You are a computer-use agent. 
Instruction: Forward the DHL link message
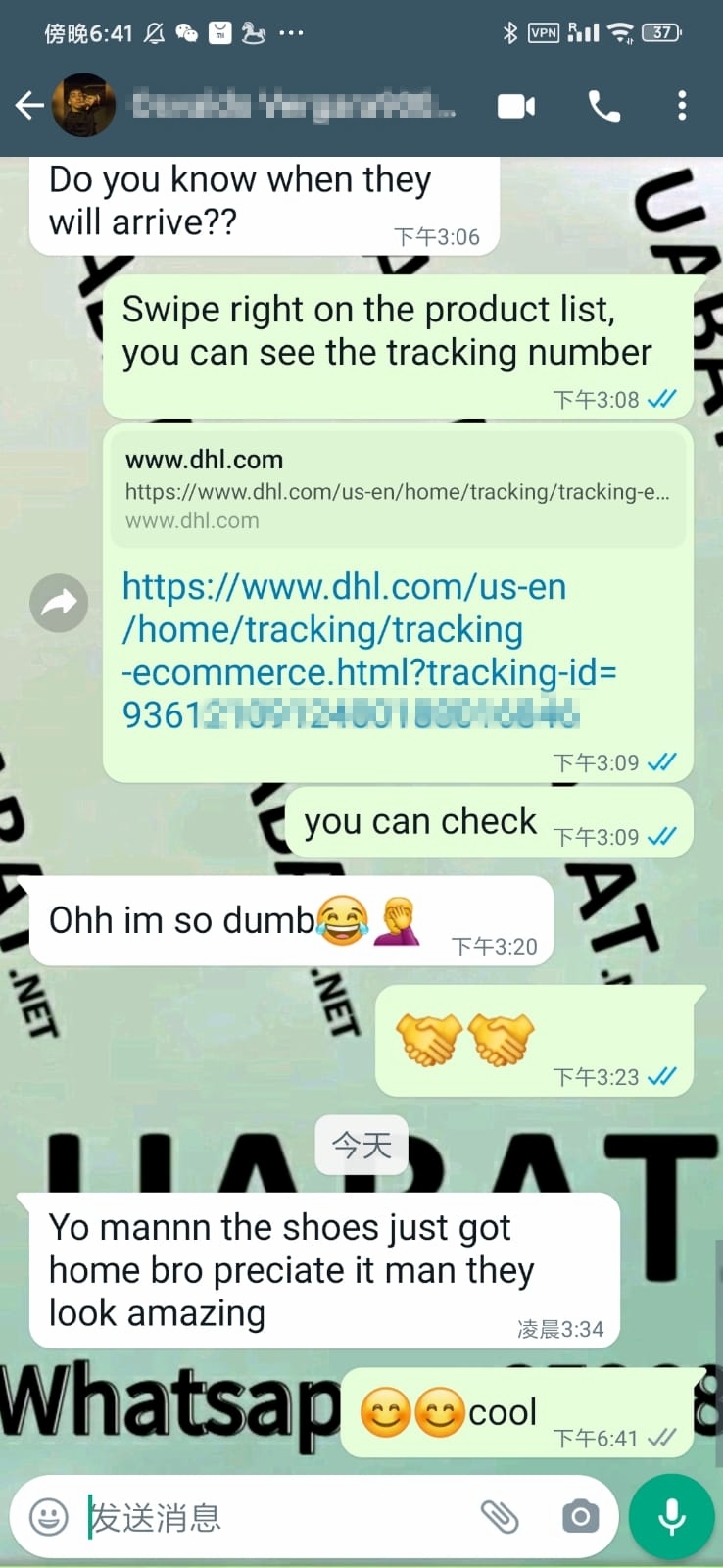59,603
